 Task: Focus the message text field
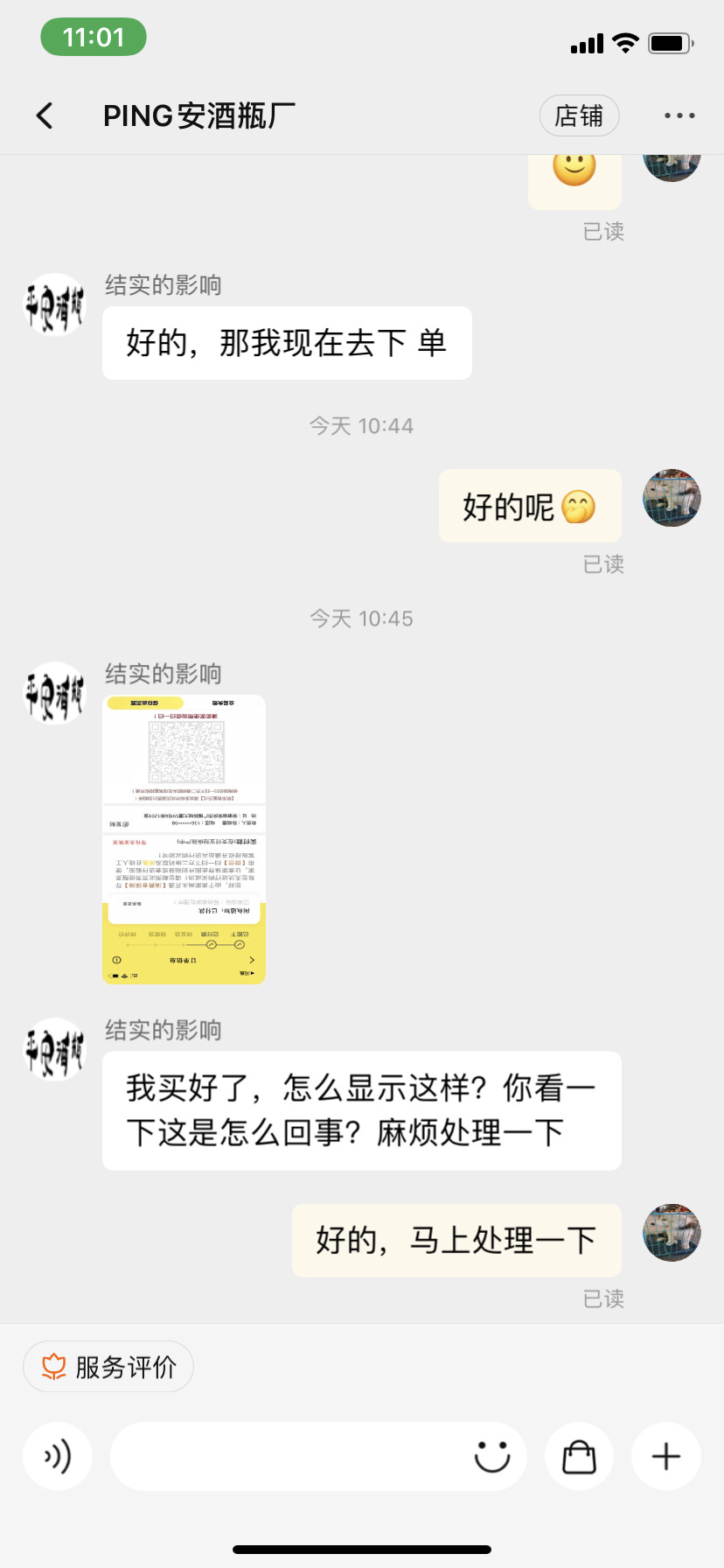coord(289,1456)
